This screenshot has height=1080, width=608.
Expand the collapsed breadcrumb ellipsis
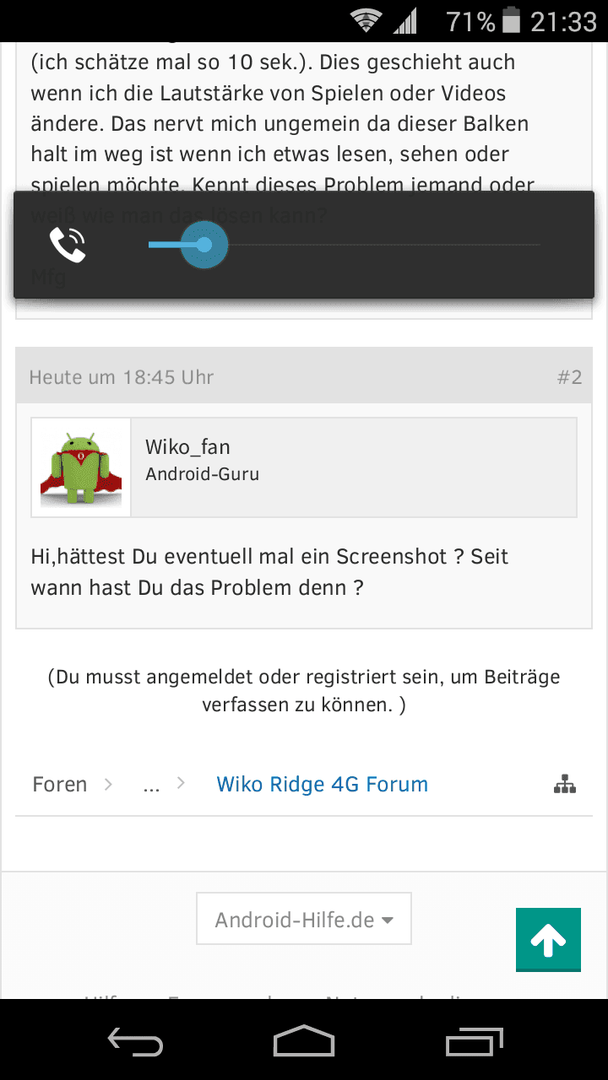151,785
